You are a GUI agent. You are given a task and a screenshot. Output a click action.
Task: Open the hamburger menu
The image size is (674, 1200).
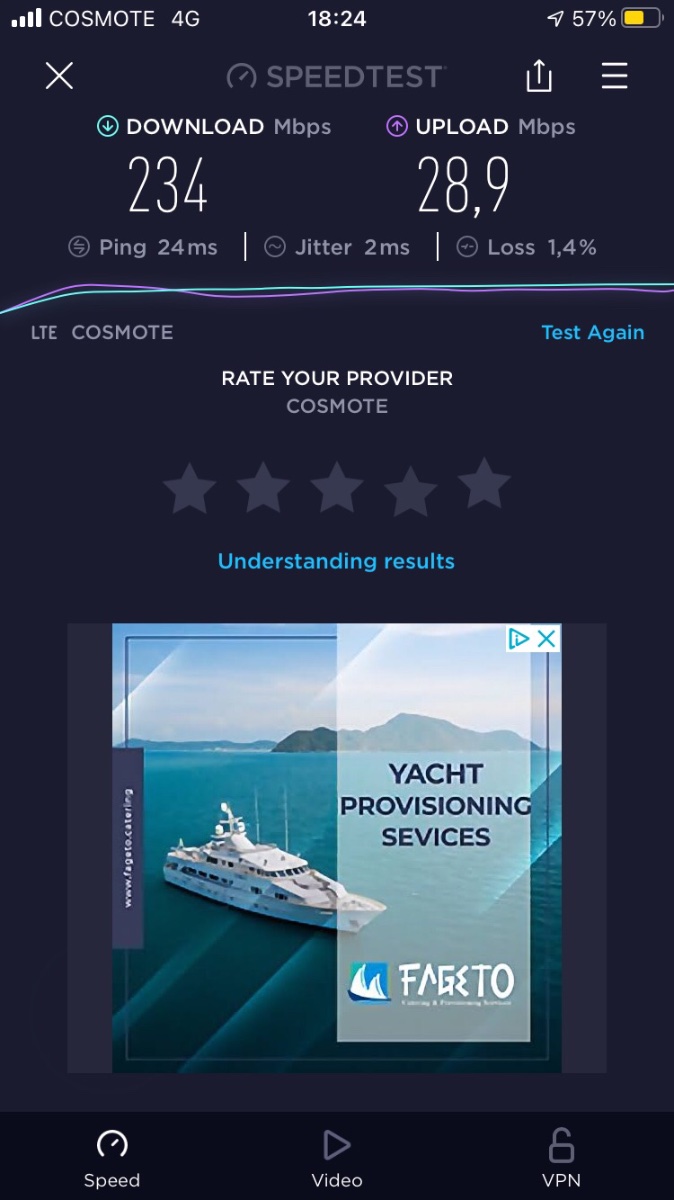click(x=614, y=76)
